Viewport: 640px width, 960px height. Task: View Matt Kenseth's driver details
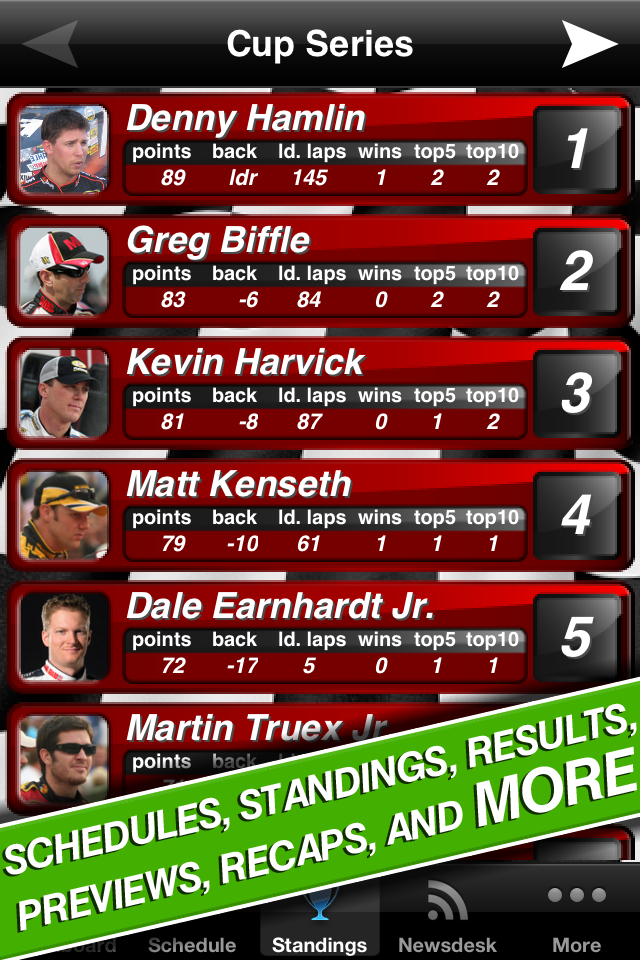pos(320,516)
